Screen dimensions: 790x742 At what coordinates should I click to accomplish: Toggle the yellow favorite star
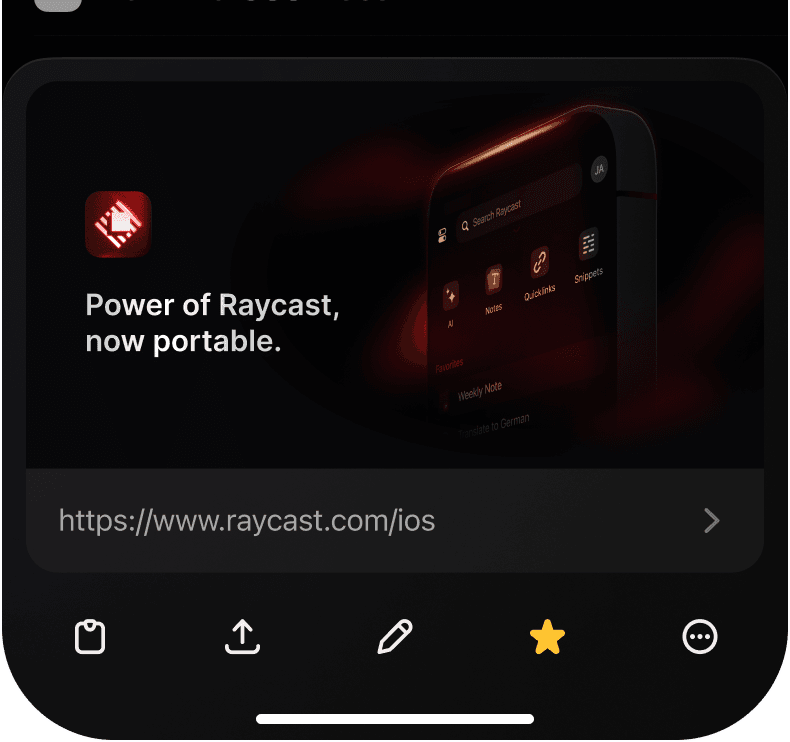(x=547, y=637)
